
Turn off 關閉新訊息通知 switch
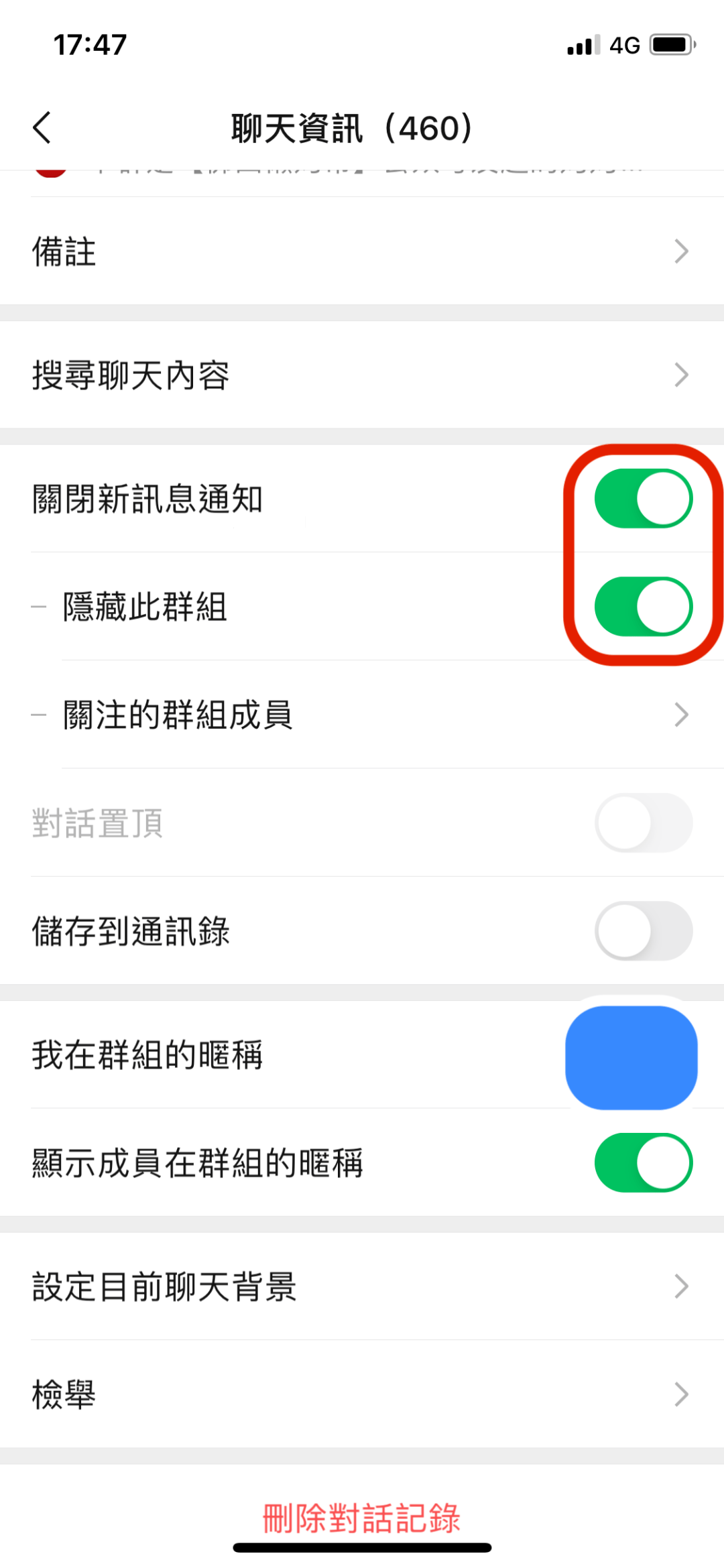(643, 499)
